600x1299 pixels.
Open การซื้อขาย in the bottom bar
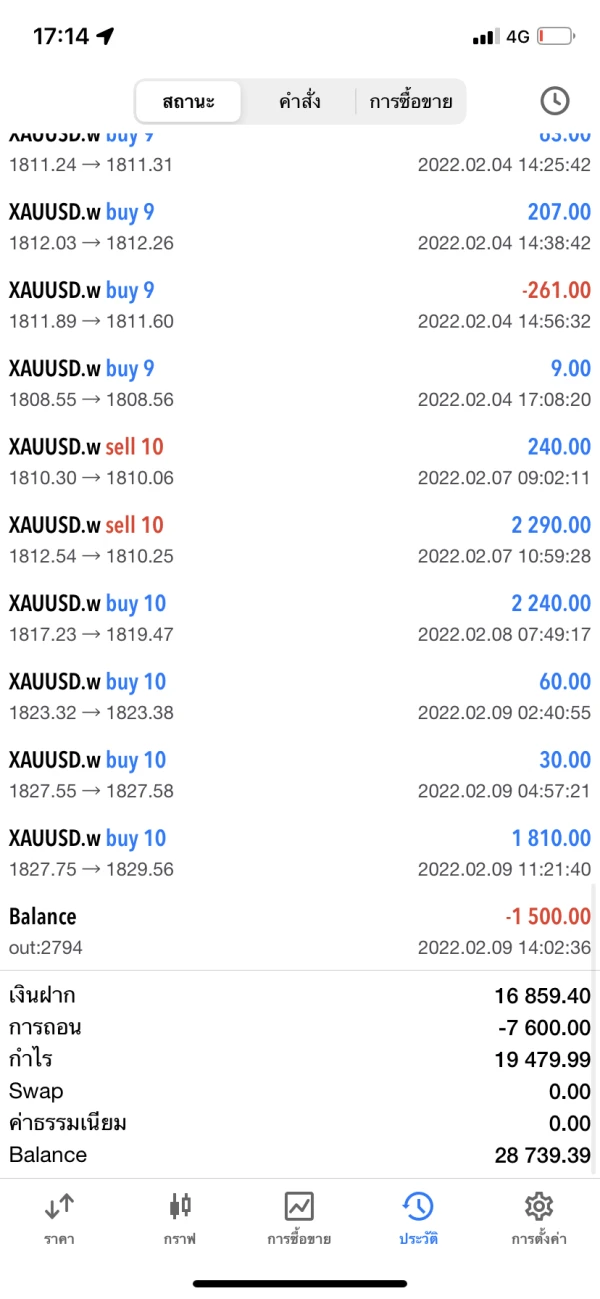[299, 1218]
